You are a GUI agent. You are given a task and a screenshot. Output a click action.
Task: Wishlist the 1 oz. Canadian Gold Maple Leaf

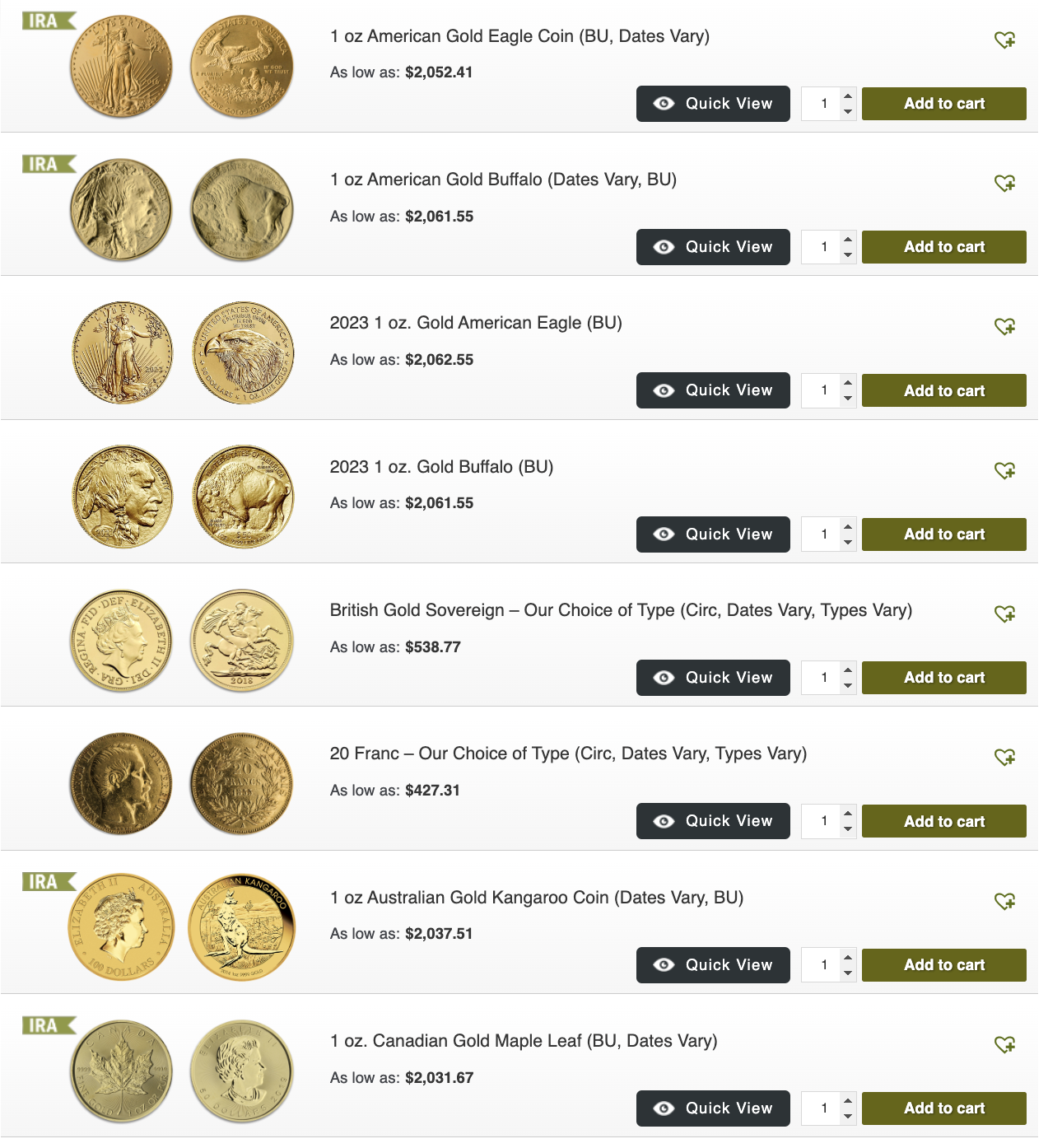tap(1004, 1044)
